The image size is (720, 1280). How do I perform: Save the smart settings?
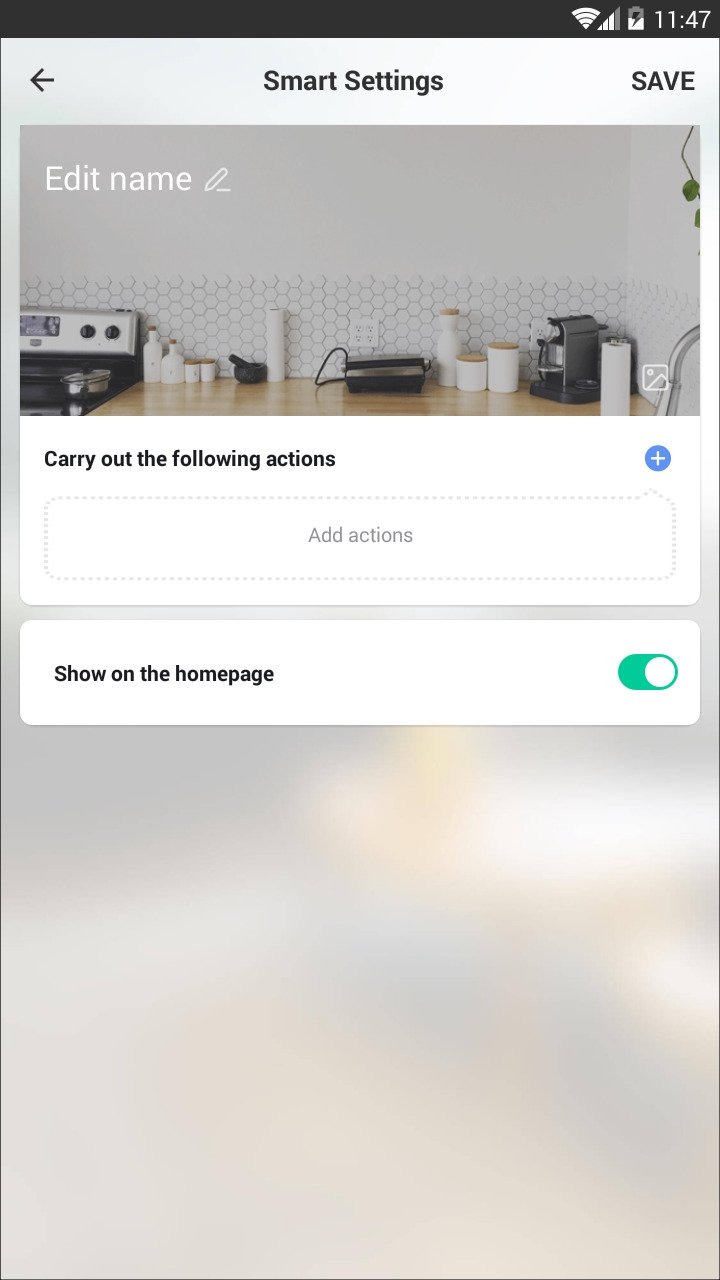(663, 81)
